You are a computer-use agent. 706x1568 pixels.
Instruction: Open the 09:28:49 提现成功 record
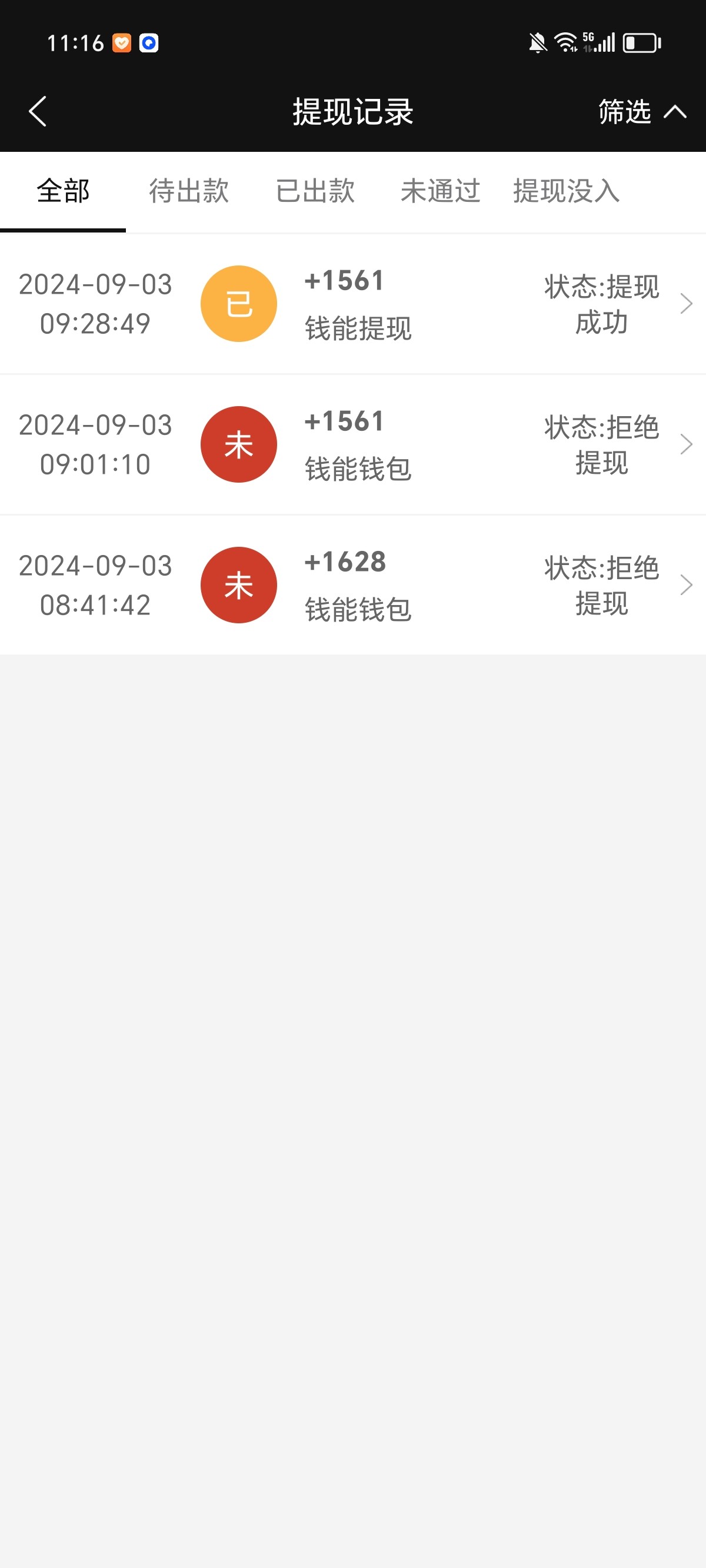(x=353, y=304)
